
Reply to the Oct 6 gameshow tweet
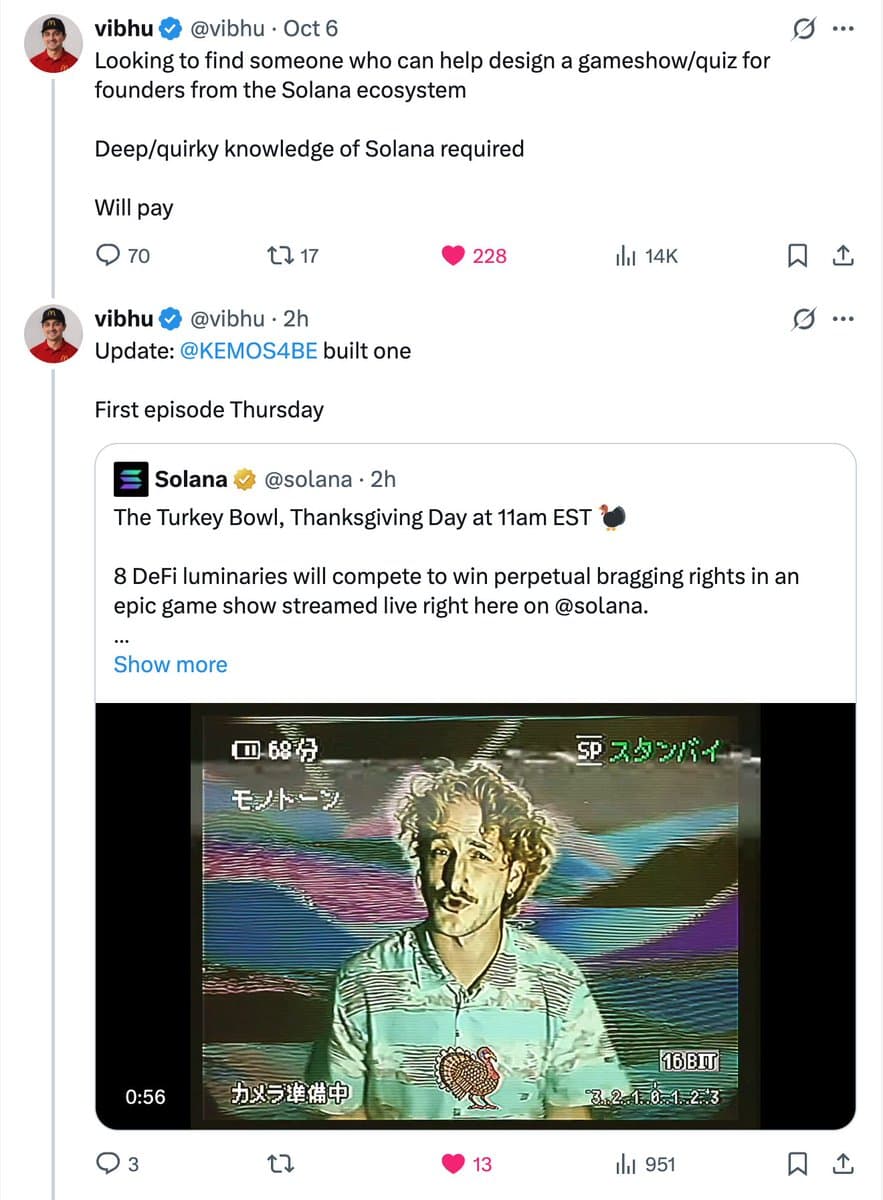pyautogui.click(x=108, y=256)
